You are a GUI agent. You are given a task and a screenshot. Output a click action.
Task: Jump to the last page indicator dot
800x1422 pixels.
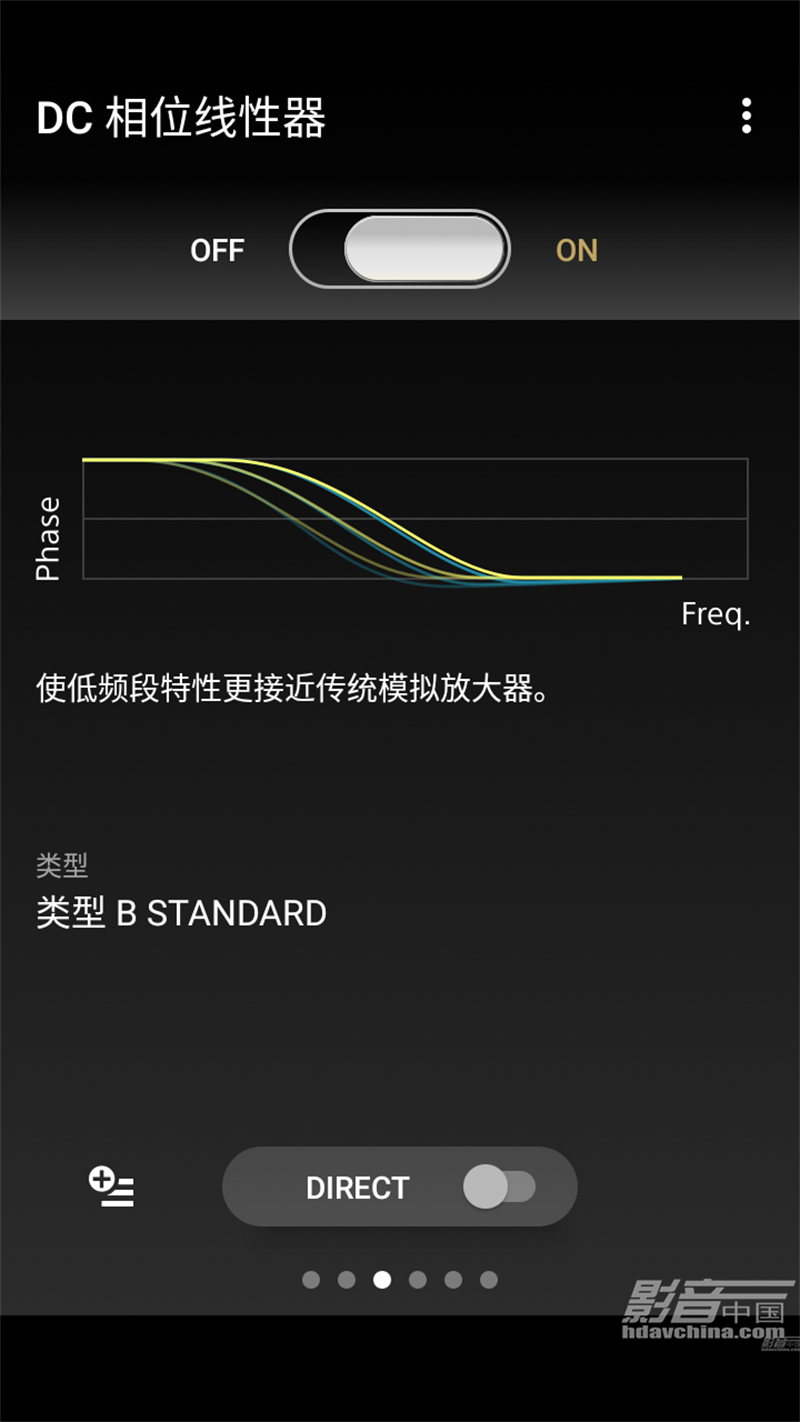(x=488, y=1279)
